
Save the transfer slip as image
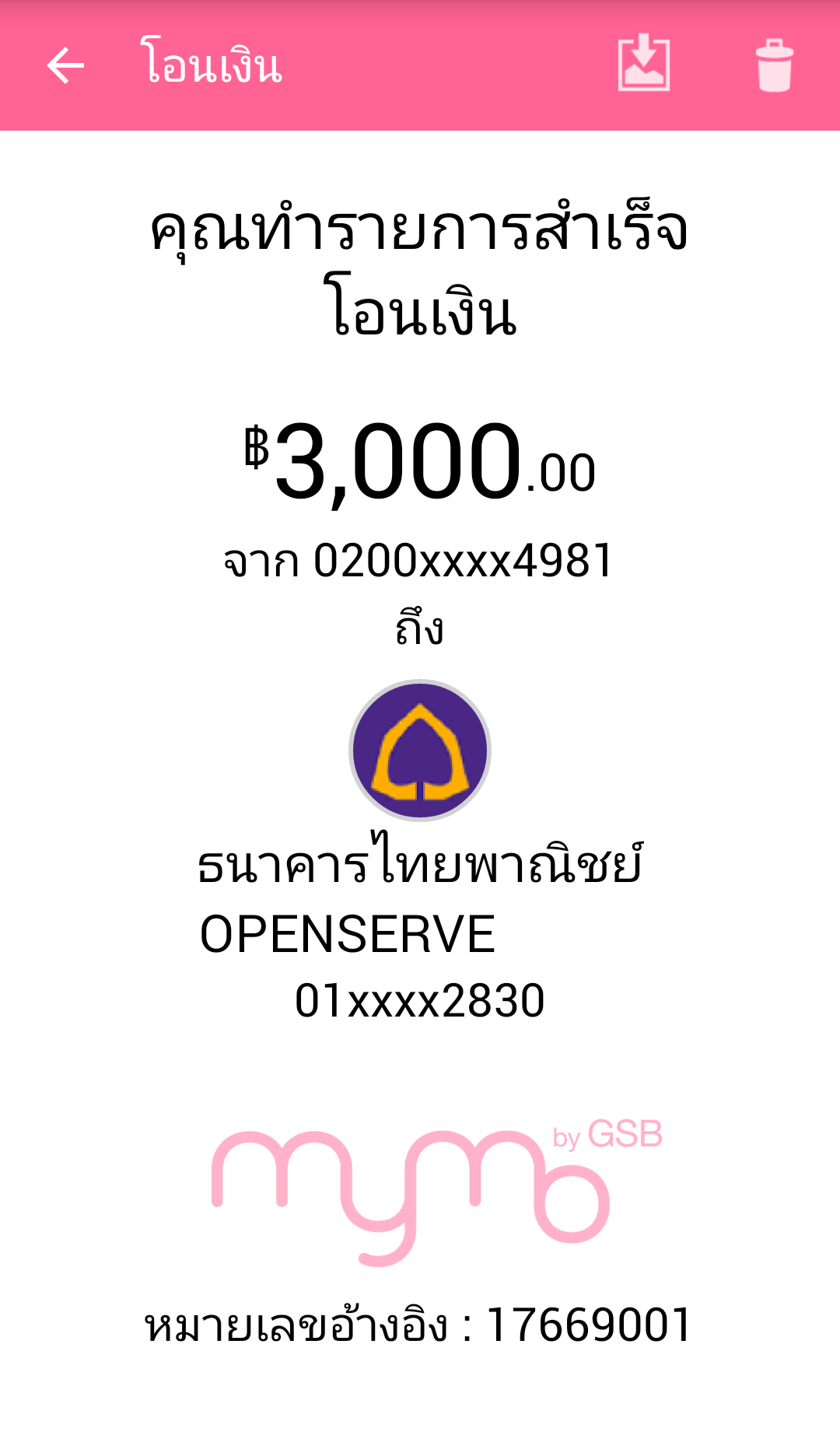coord(644,62)
